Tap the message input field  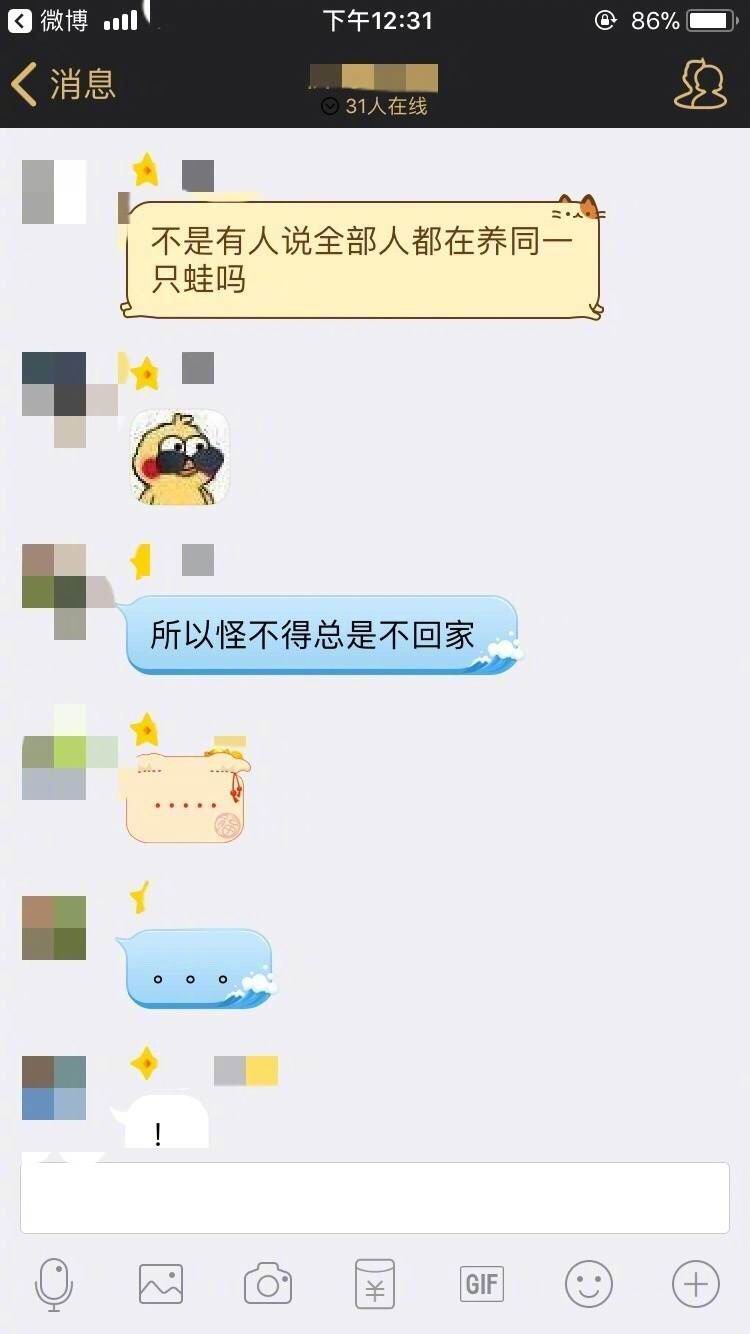coord(375,1197)
